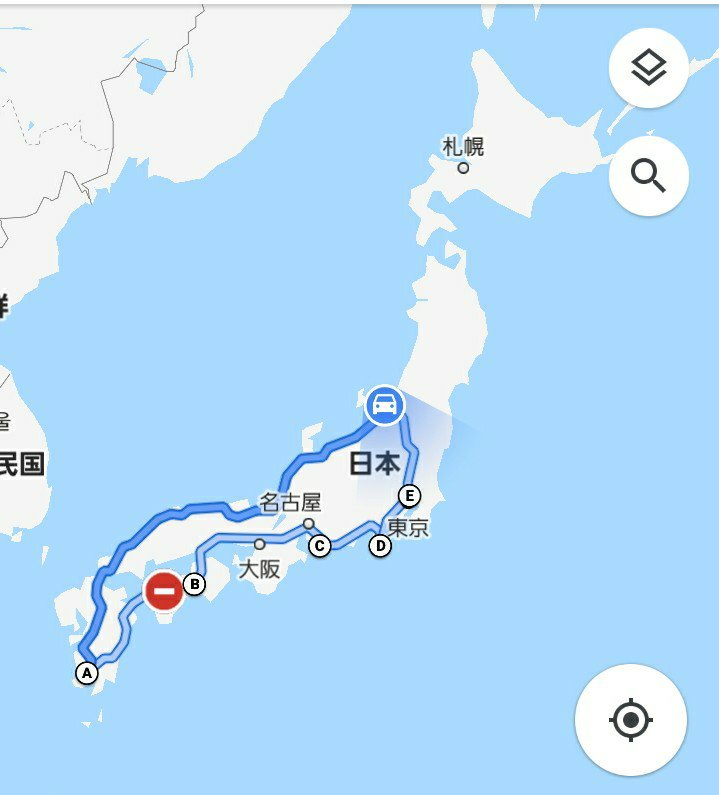Viewport: 719px width, 795px height.
Task: Select waypoint marker A
Action: pyautogui.click(x=87, y=673)
